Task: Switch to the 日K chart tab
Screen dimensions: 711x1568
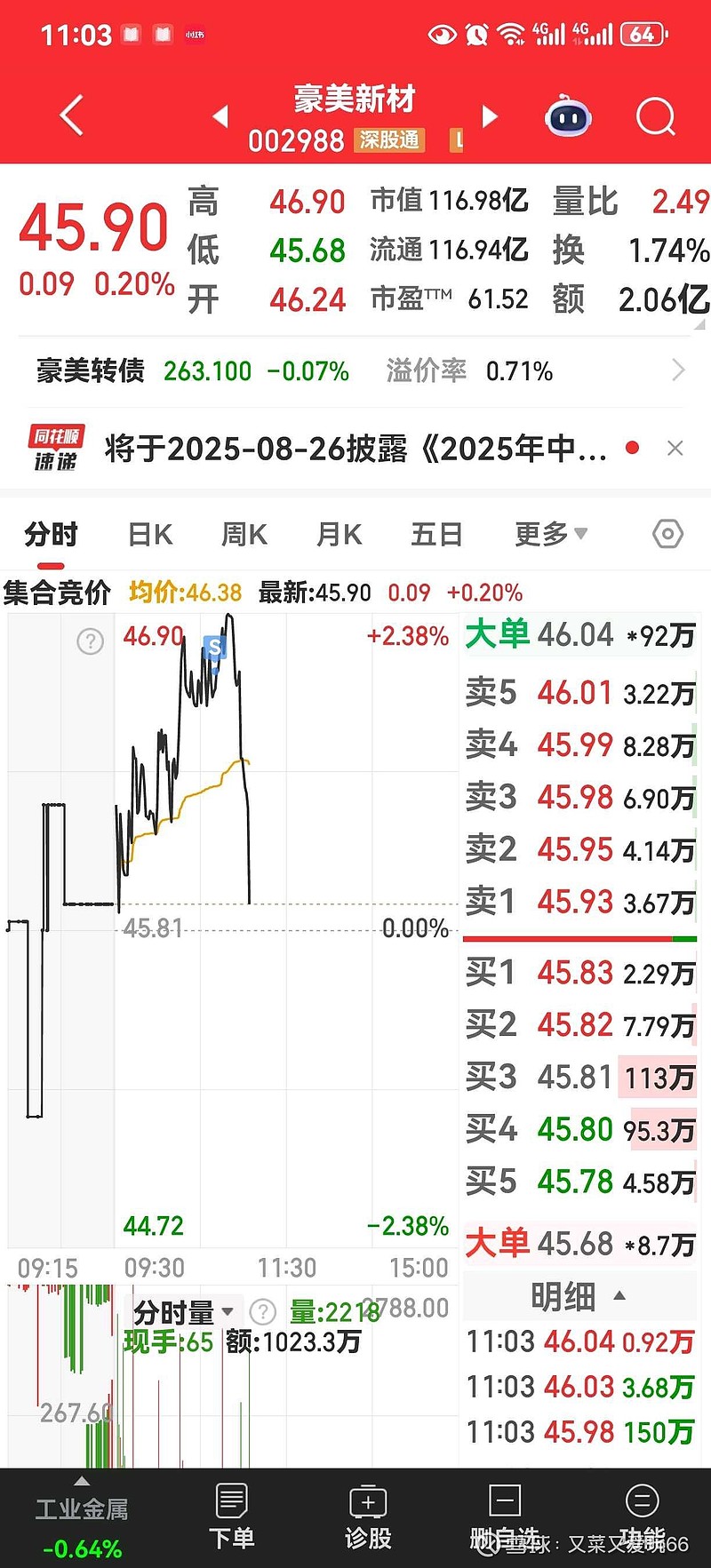Action: [150, 535]
